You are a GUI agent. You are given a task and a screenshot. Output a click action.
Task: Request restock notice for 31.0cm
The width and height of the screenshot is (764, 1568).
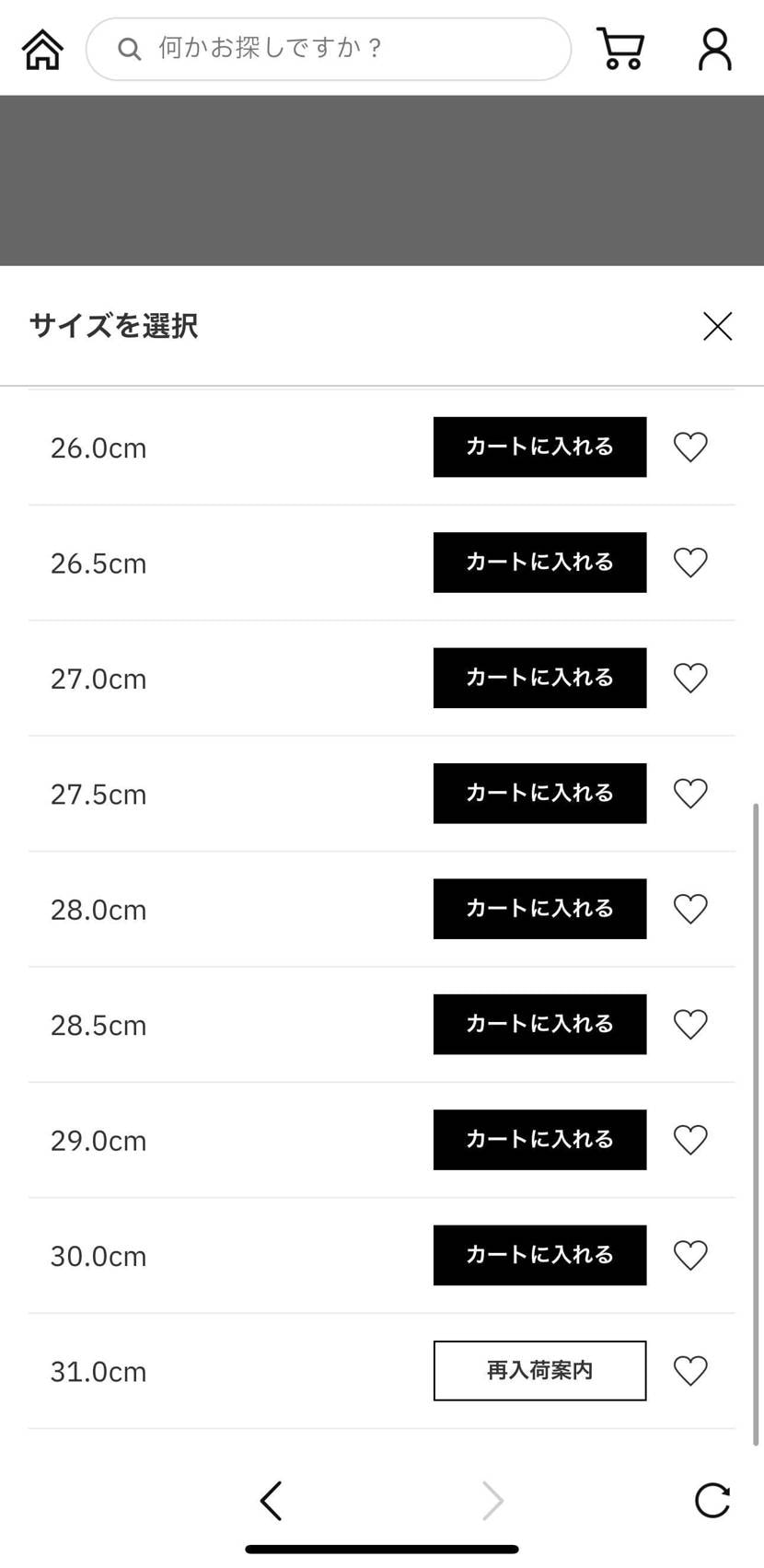(538, 1370)
